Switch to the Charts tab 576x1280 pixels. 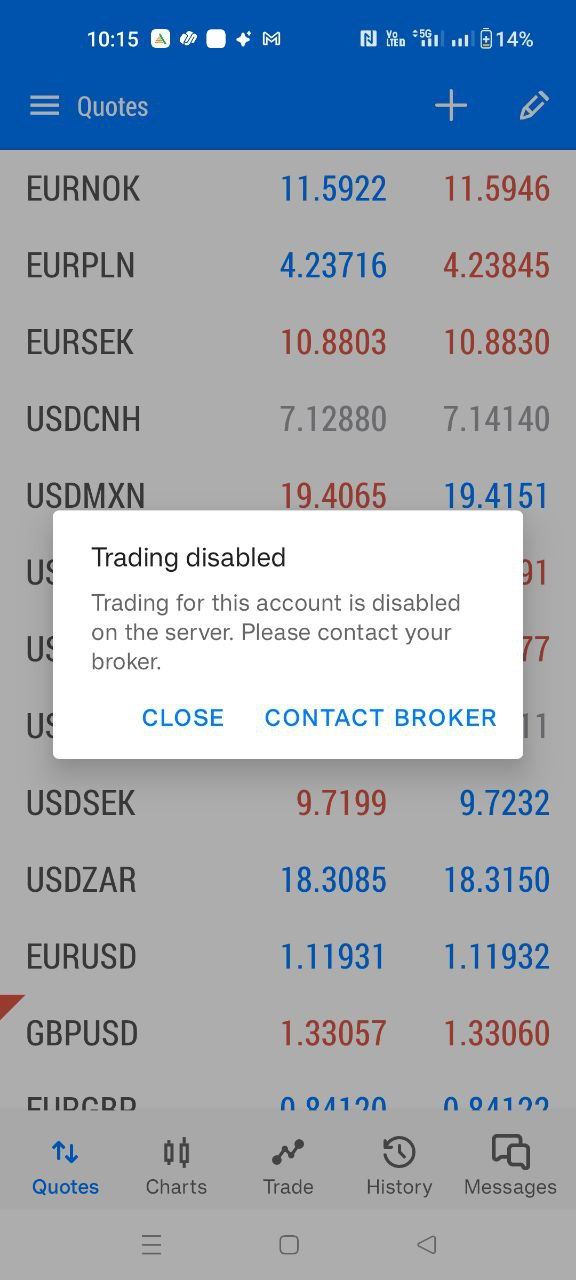[x=176, y=1166]
